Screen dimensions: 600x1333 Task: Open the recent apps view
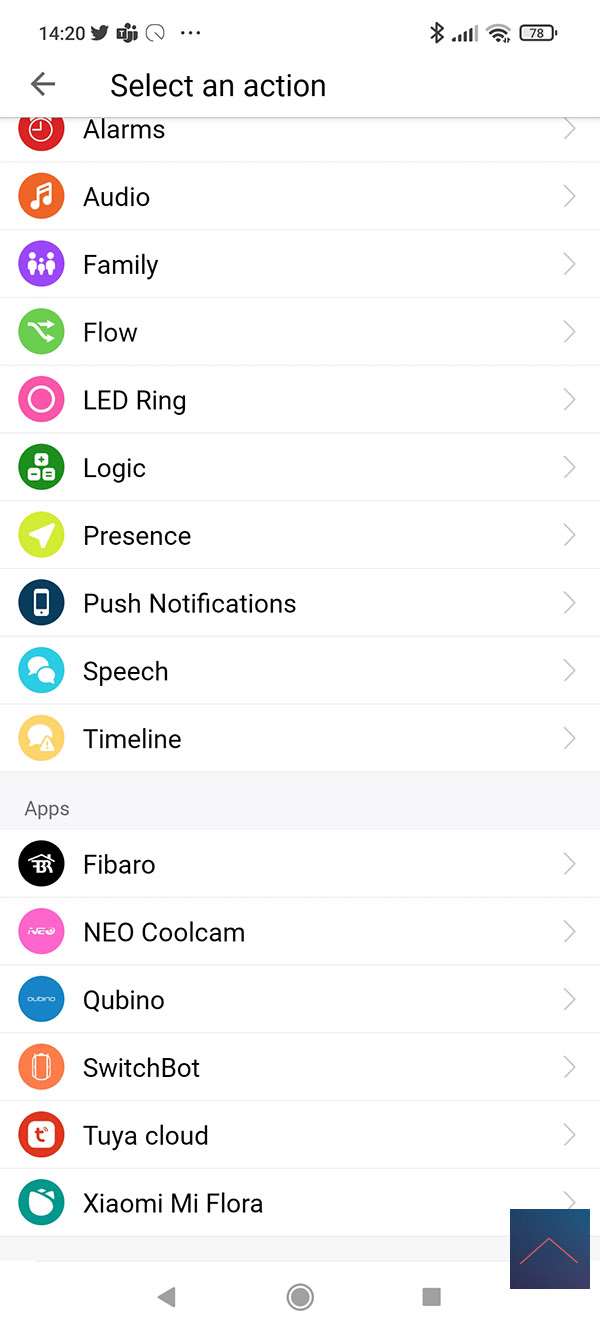click(431, 1297)
